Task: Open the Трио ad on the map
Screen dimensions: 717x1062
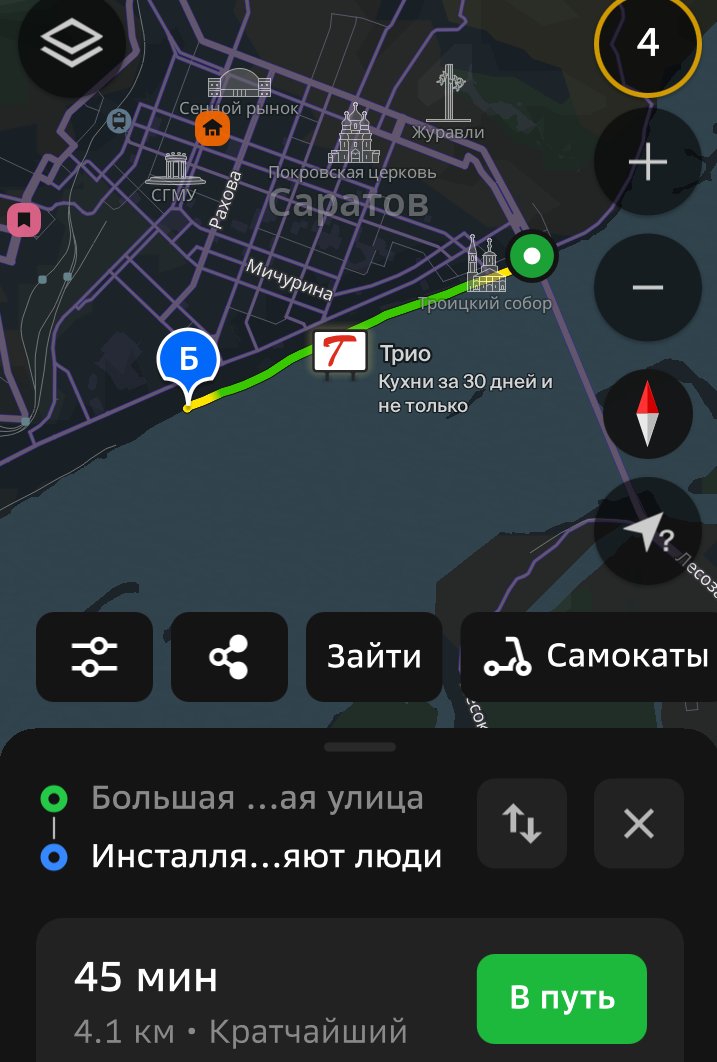Action: click(x=340, y=353)
